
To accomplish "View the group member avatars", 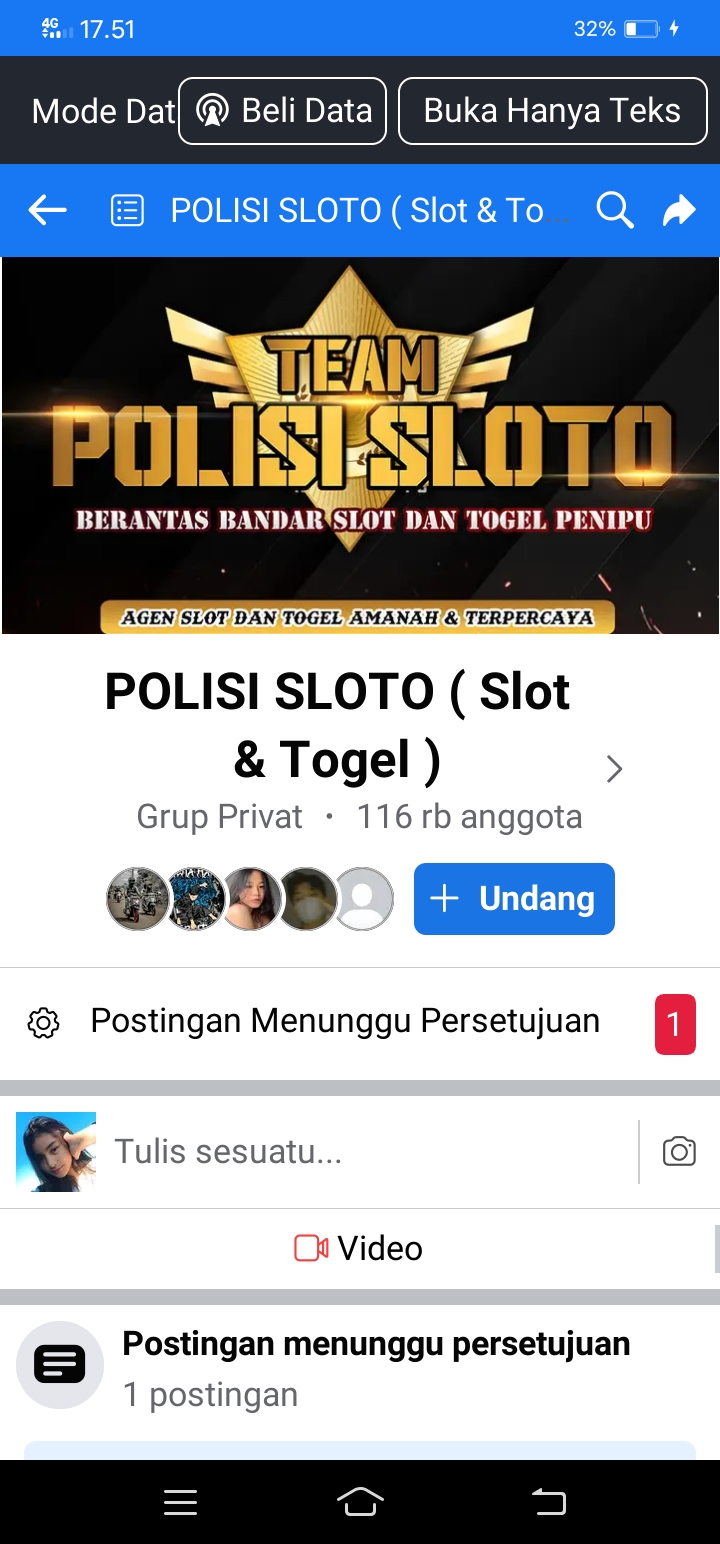I will 250,899.
